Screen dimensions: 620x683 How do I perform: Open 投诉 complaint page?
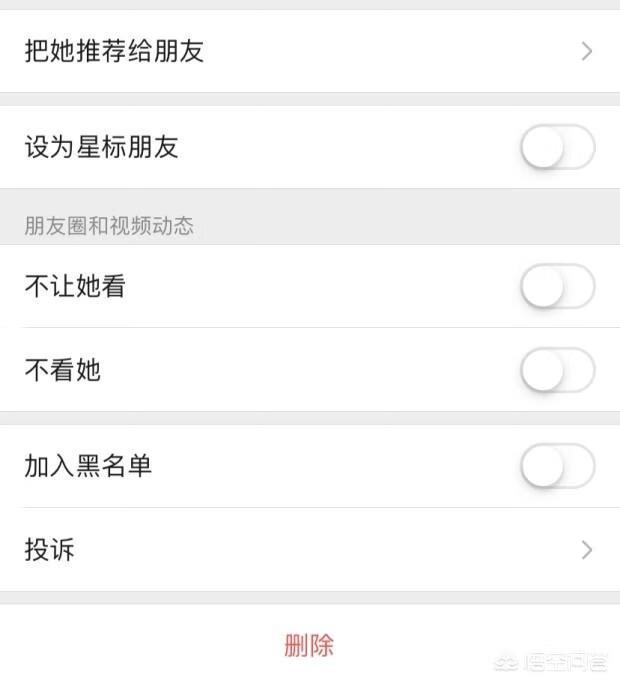pyautogui.click(x=309, y=549)
